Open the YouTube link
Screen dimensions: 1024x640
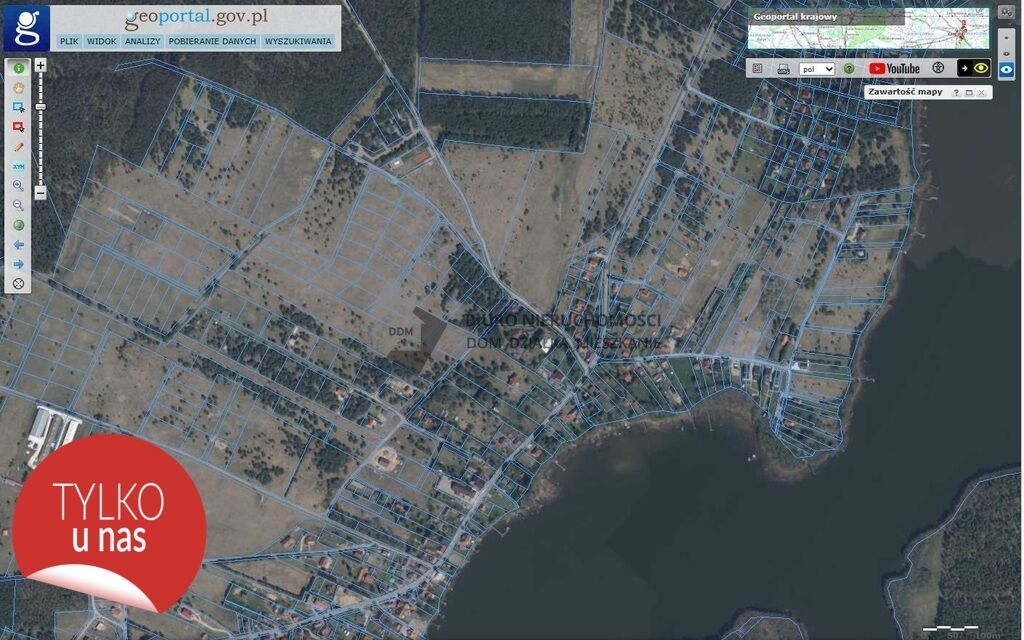pos(894,68)
